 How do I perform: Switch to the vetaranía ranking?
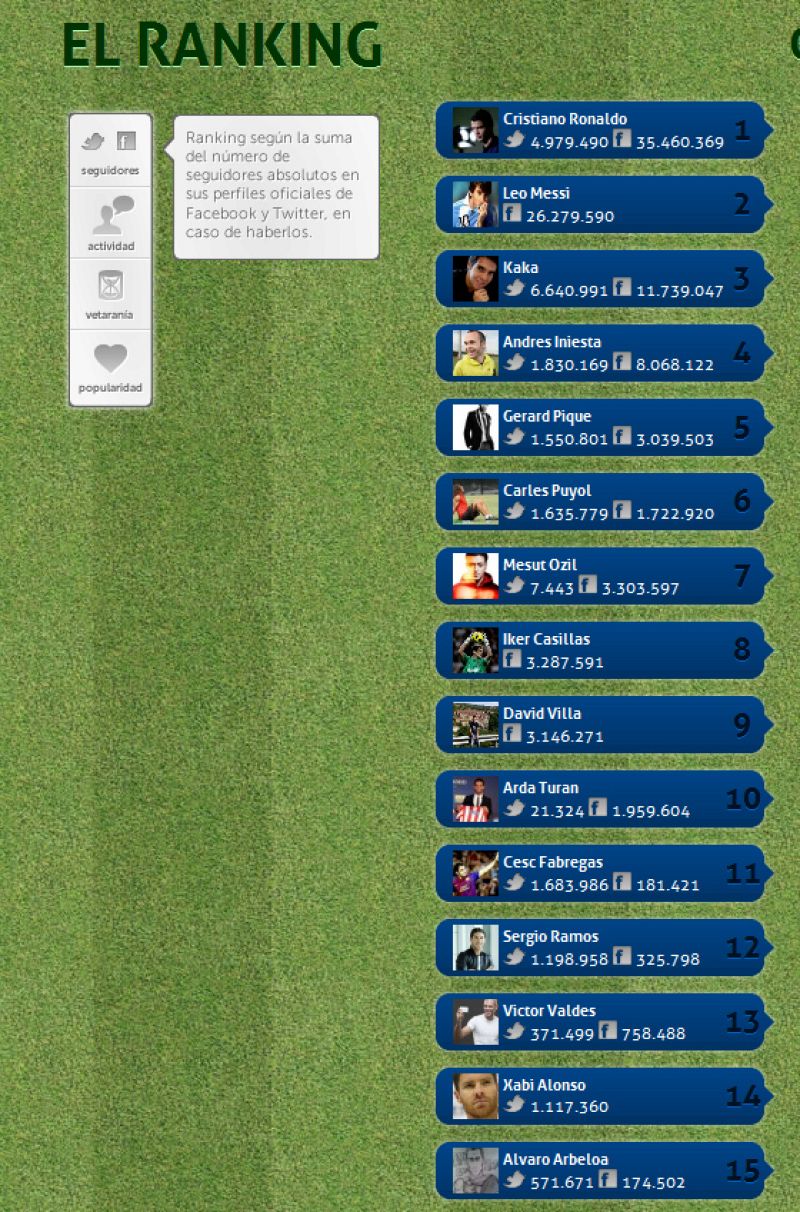click(110, 294)
